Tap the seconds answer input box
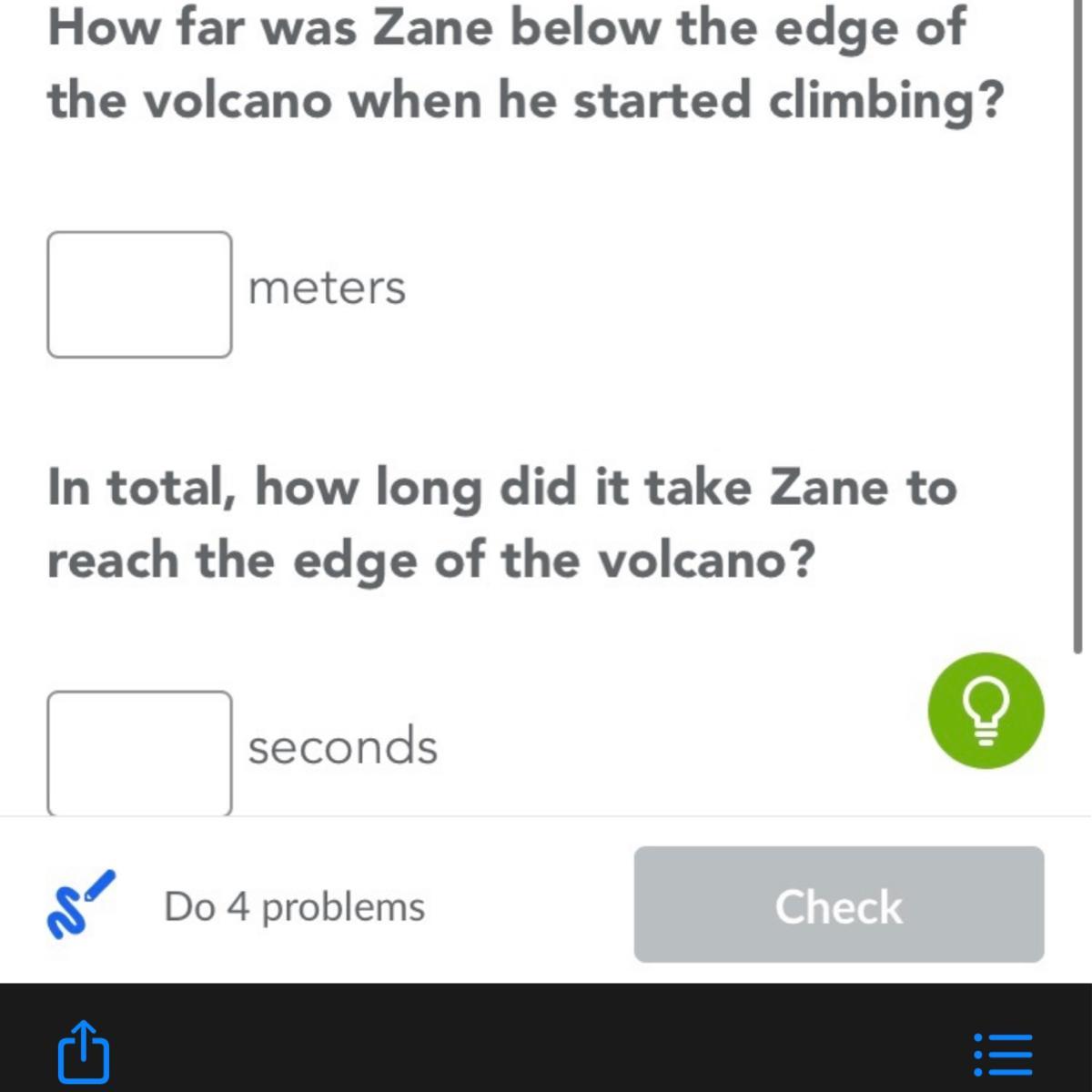Screen dimensions: 1092x1092 pos(139,752)
